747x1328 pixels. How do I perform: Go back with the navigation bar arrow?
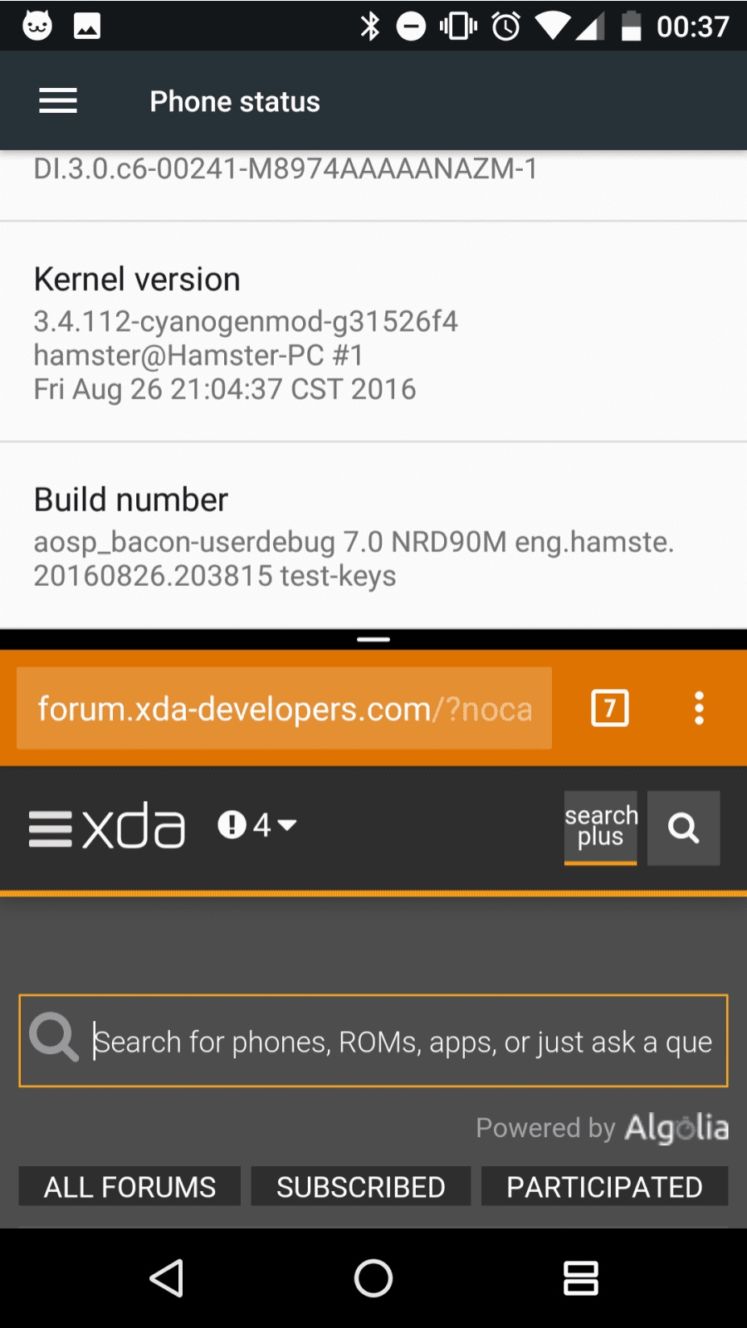coord(167,1278)
